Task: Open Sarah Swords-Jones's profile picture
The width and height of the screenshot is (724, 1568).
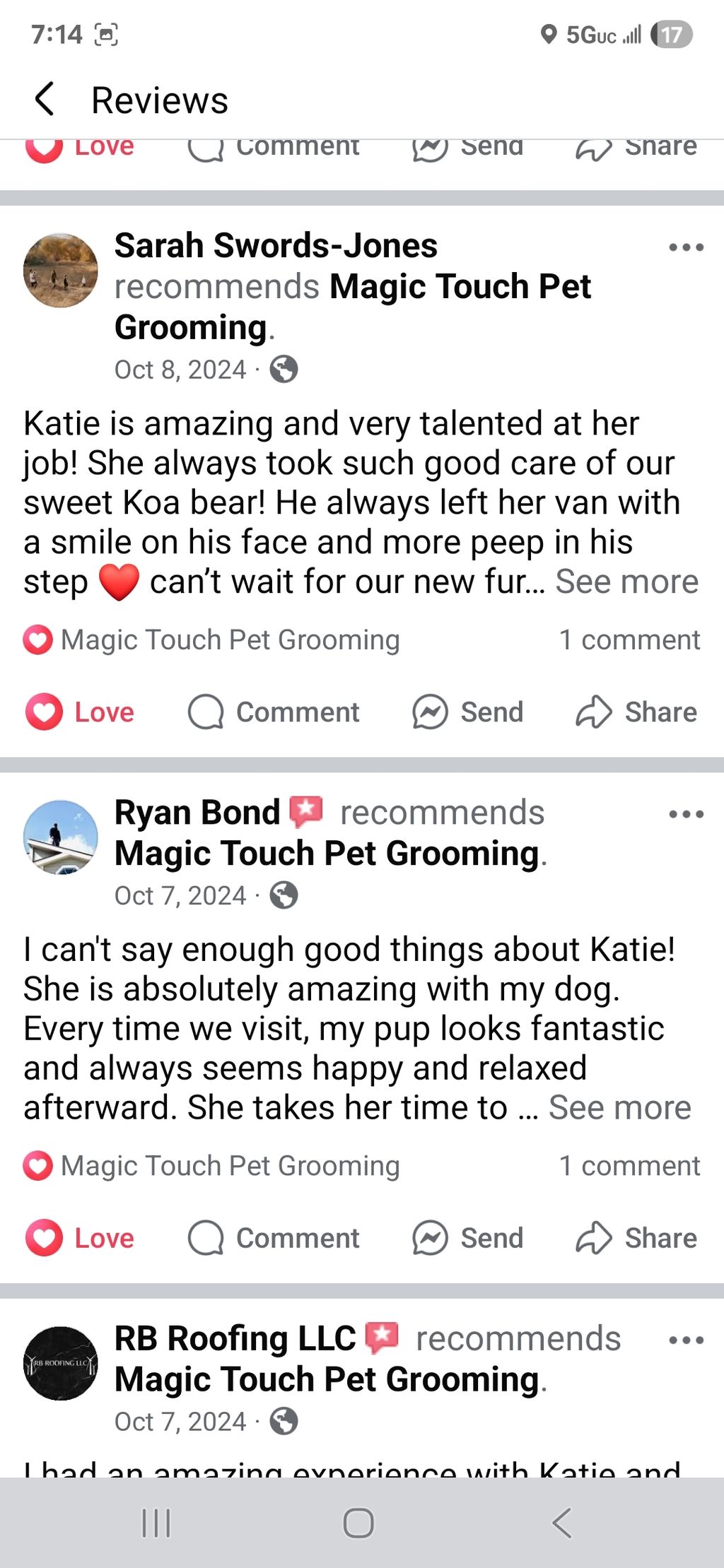Action: point(61,270)
